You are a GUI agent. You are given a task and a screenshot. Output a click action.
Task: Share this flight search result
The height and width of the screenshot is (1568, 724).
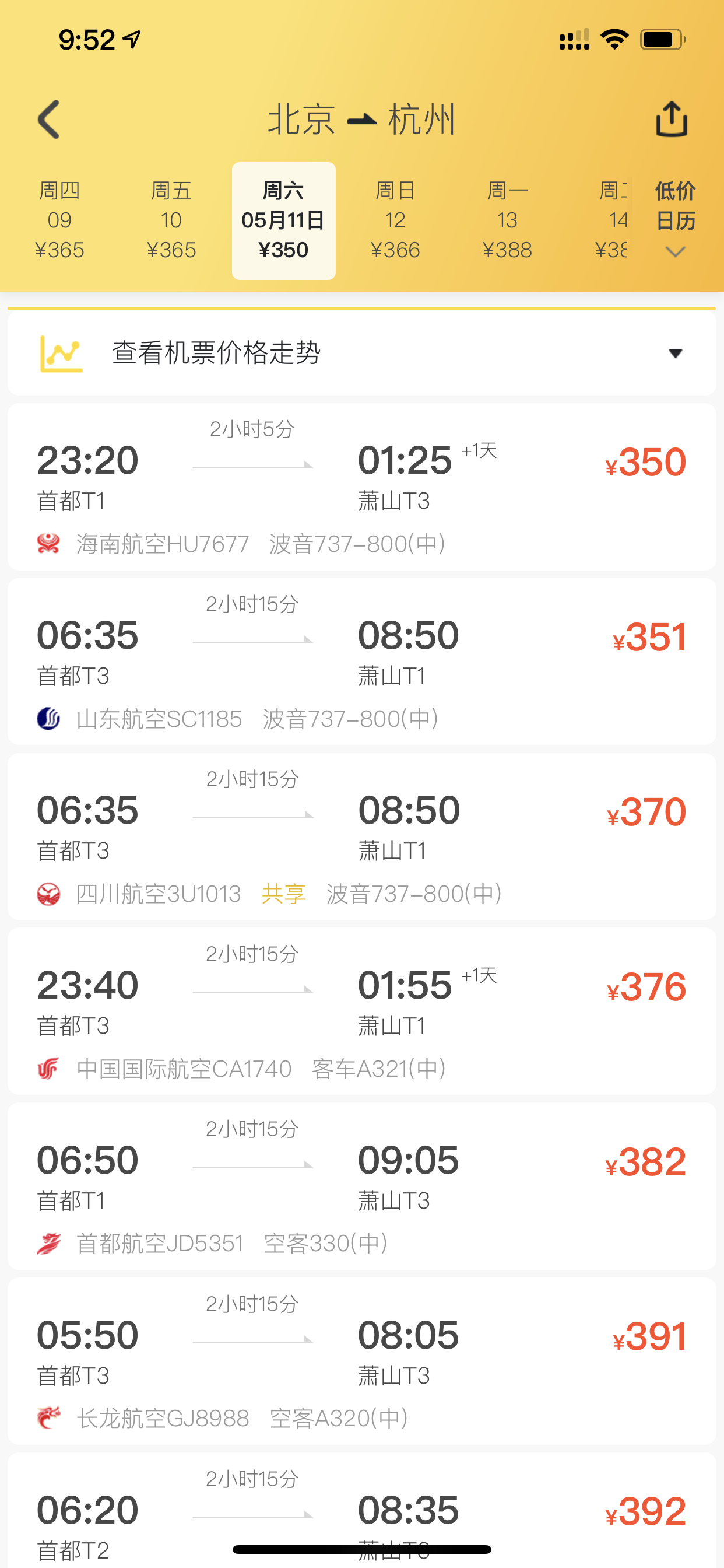(x=672, y=118)
